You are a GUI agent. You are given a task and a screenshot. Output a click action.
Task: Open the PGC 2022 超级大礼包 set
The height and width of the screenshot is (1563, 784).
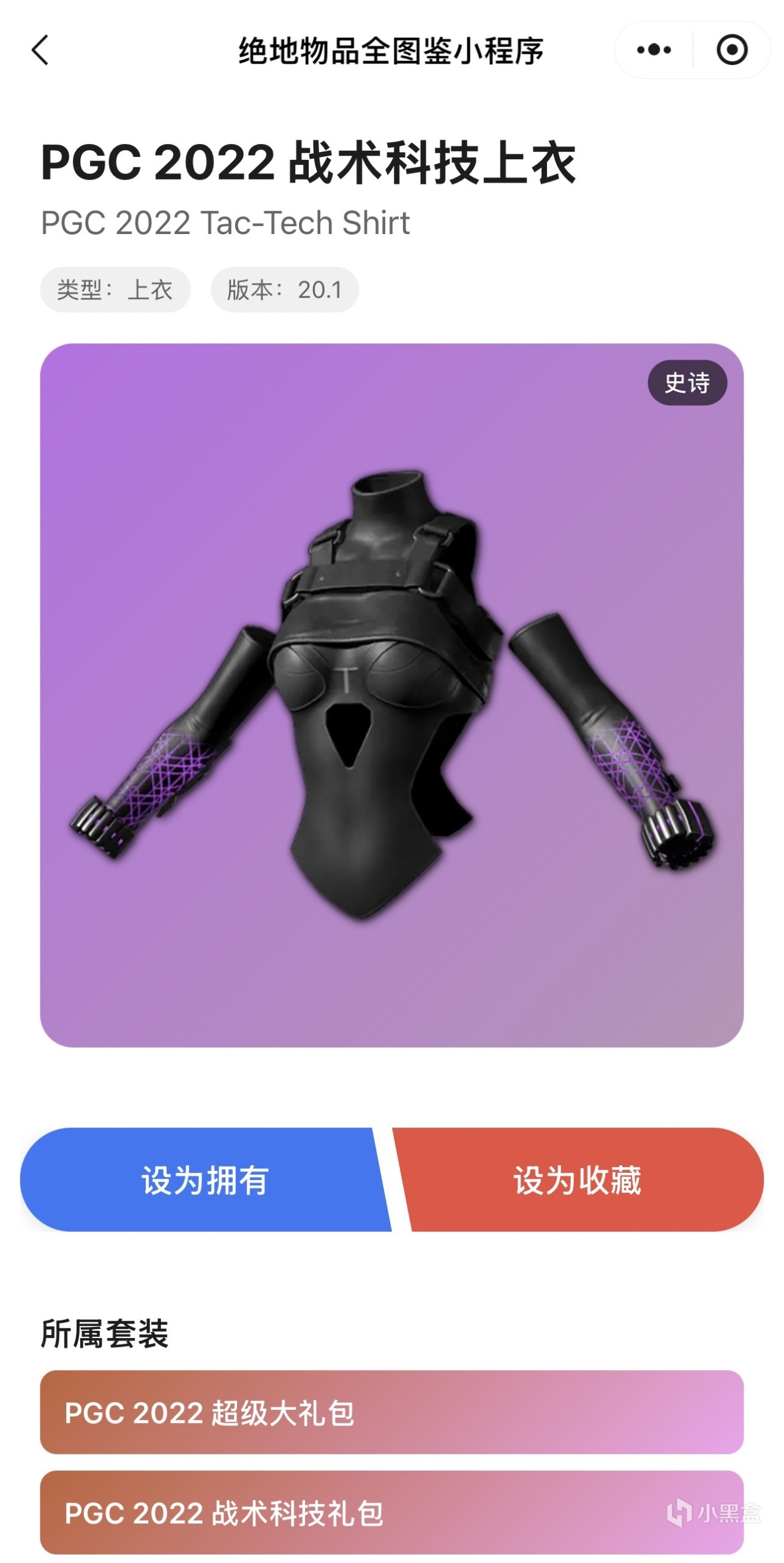pos(391,1412)
